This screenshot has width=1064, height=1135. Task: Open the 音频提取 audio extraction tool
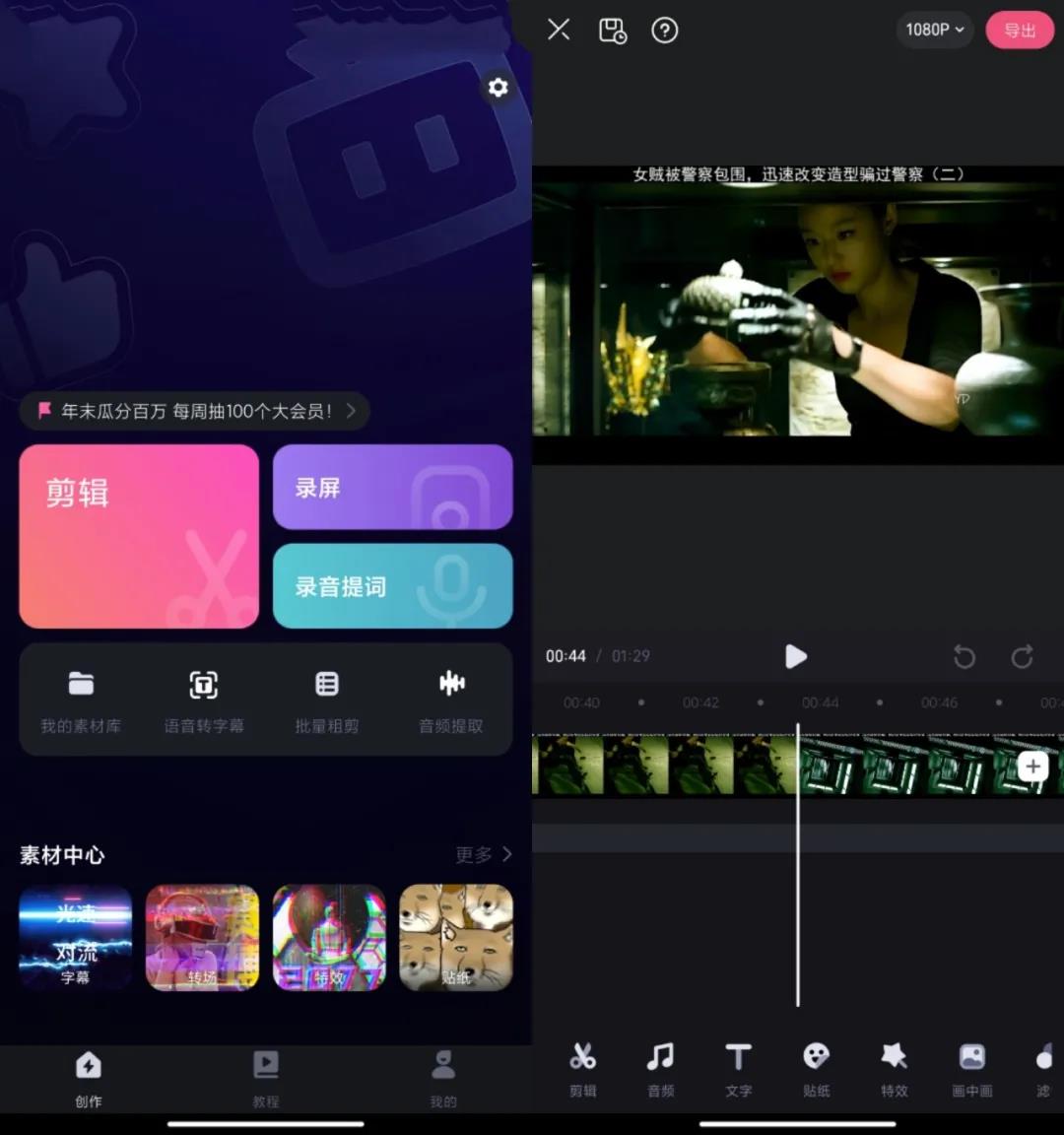(450, 700)
